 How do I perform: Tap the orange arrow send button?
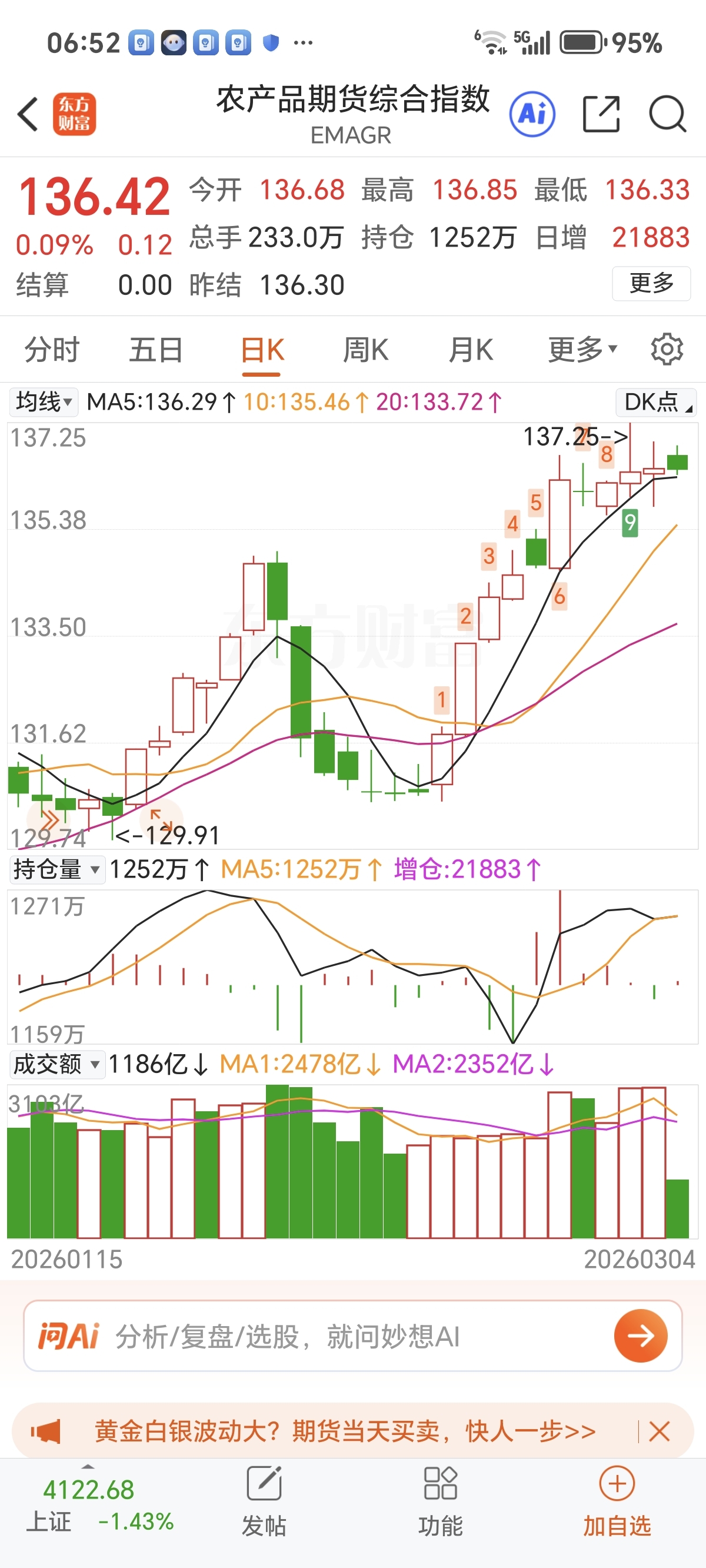click(640, 1336)
